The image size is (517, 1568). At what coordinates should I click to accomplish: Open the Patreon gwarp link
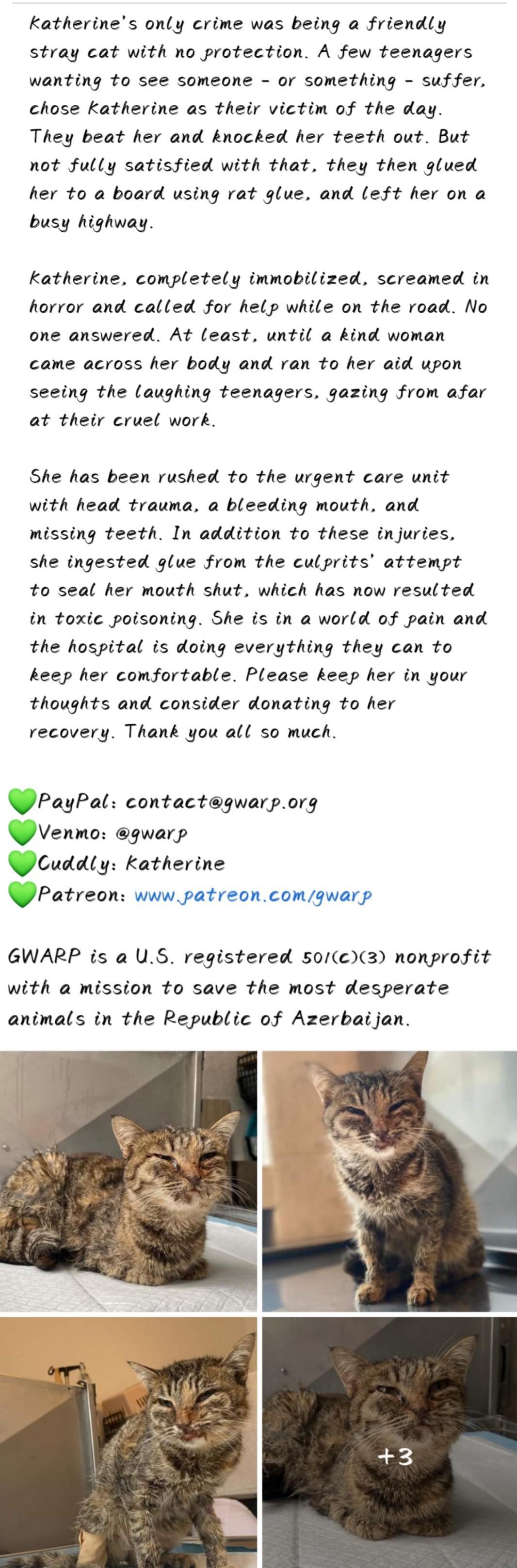253,896
